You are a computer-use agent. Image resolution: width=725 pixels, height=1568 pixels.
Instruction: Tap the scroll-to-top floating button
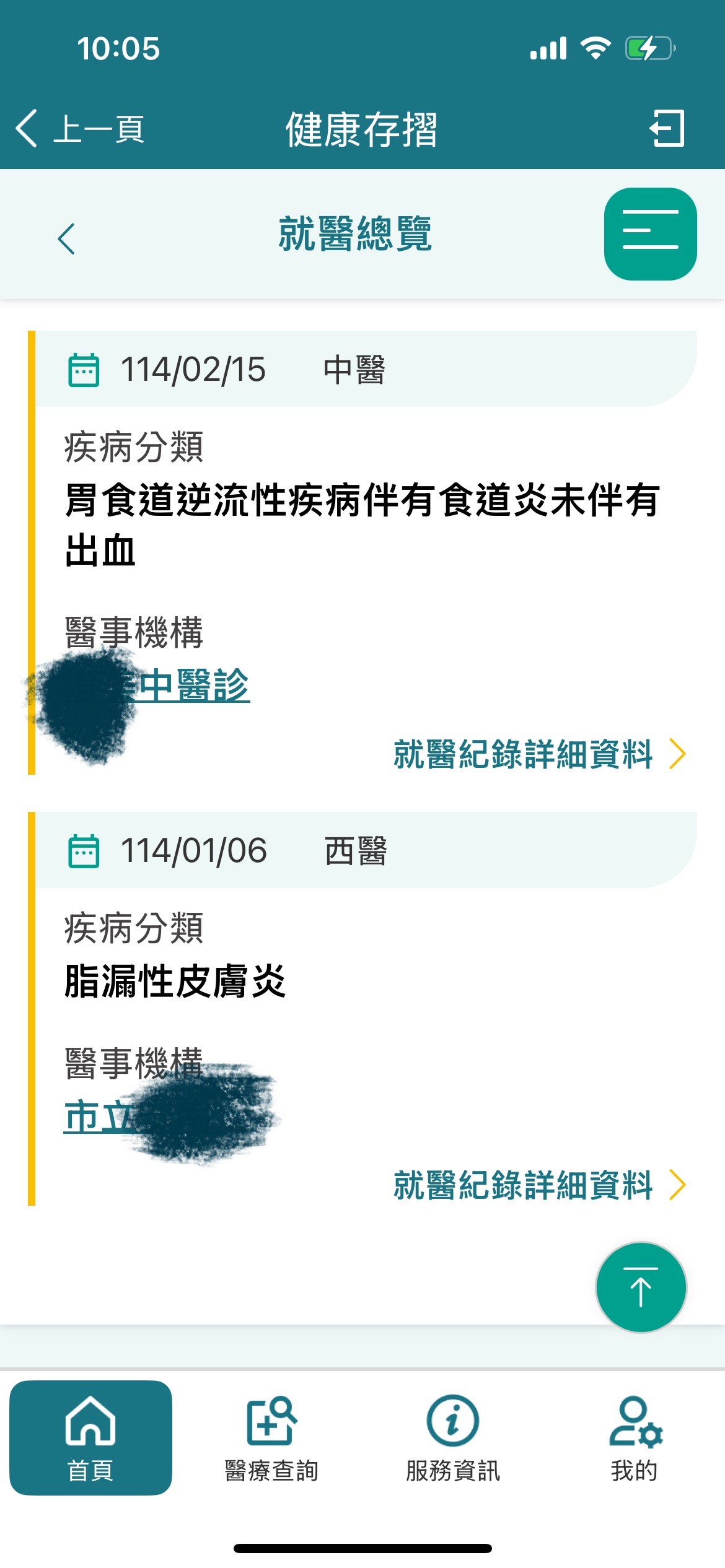(x=641, y=1287)
